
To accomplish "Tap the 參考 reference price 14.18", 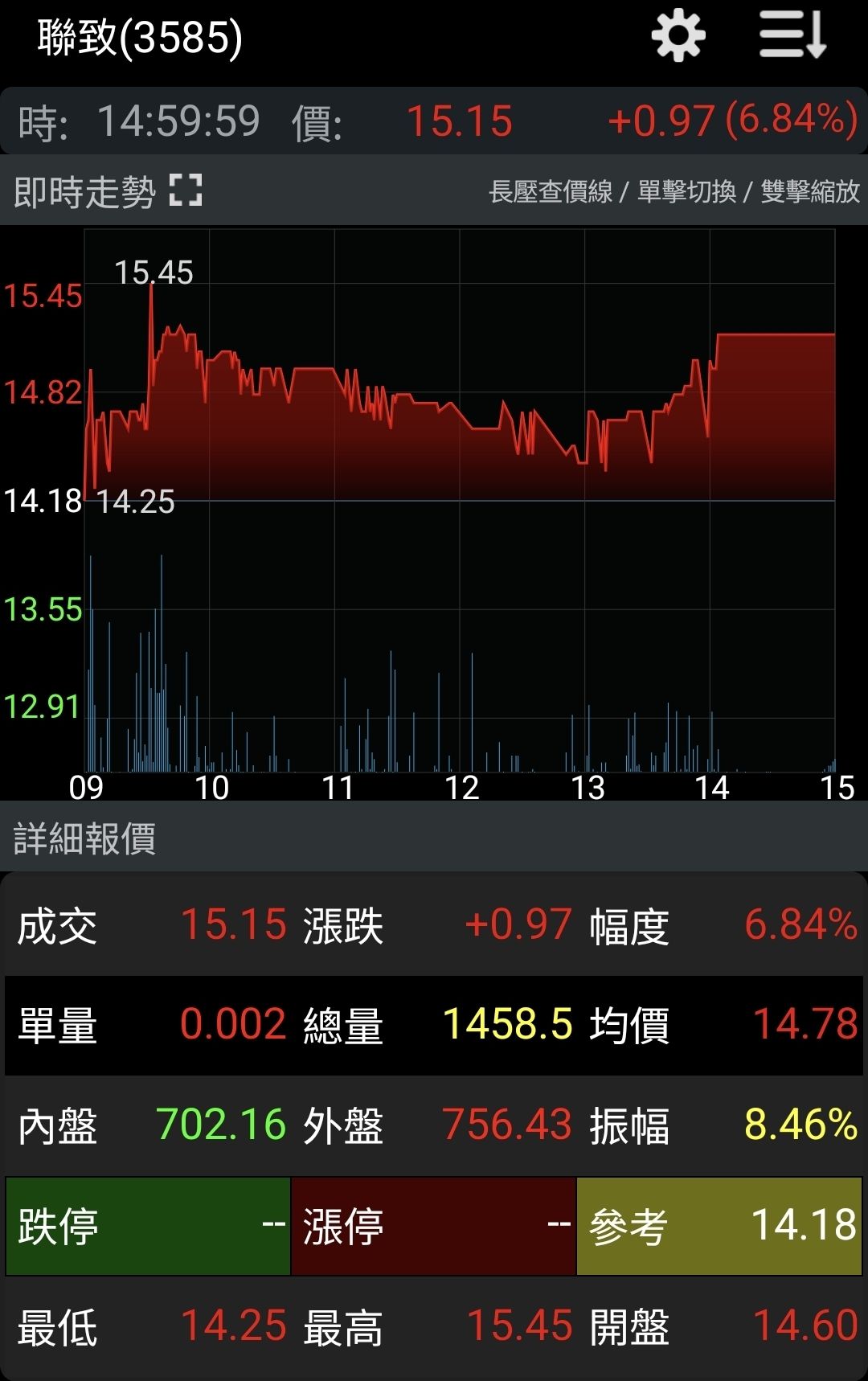I will coord(805,1224).
